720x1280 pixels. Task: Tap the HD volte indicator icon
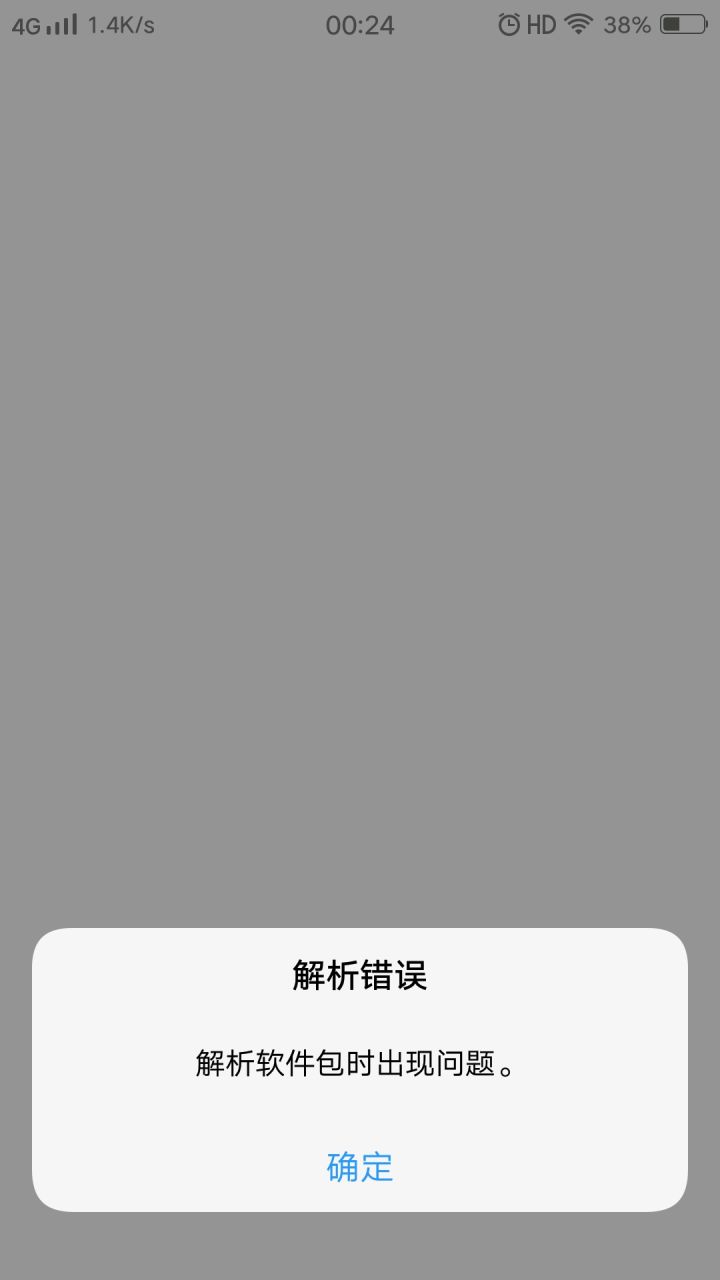pos(540,24)
